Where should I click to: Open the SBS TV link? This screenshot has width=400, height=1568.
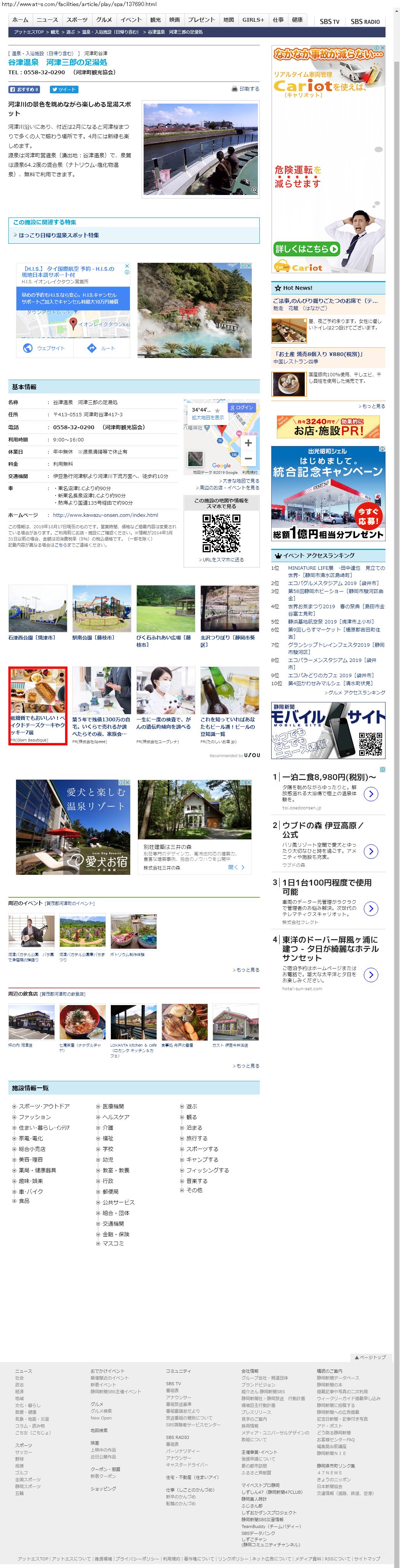pyautogui.click(x=330, y=21)
